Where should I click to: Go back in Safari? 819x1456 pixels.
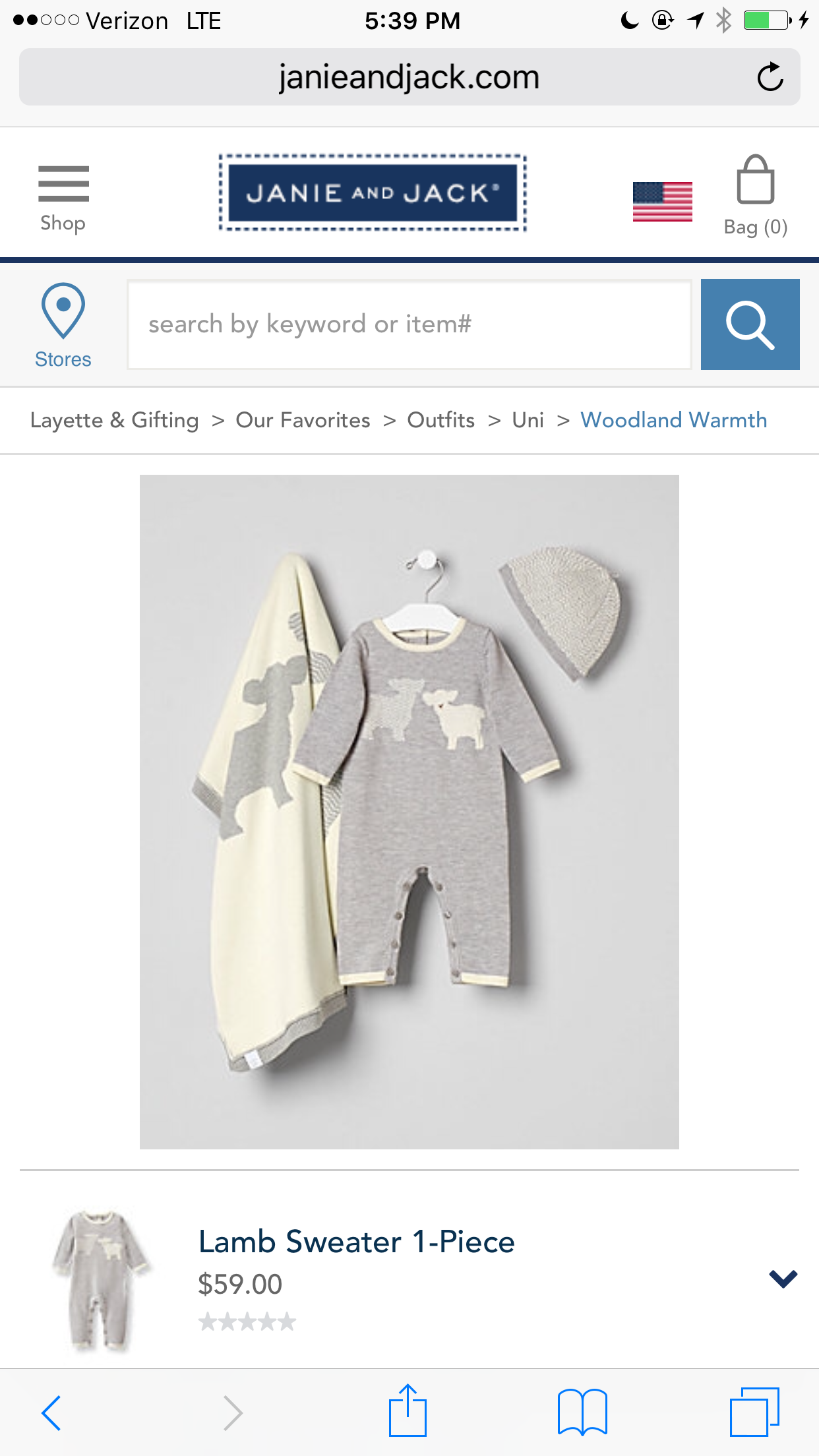pyautogui.click(x=51, y=1412)
